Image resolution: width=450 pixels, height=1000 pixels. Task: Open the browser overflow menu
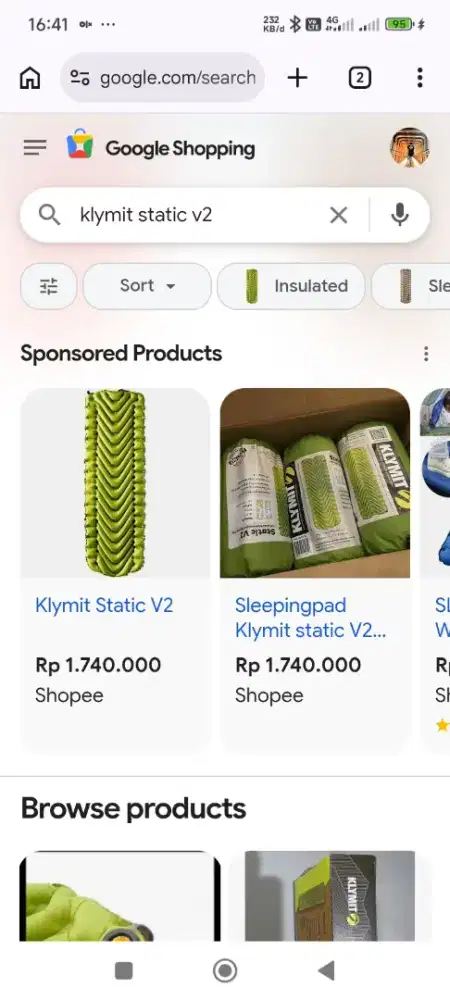click(419, 78)
